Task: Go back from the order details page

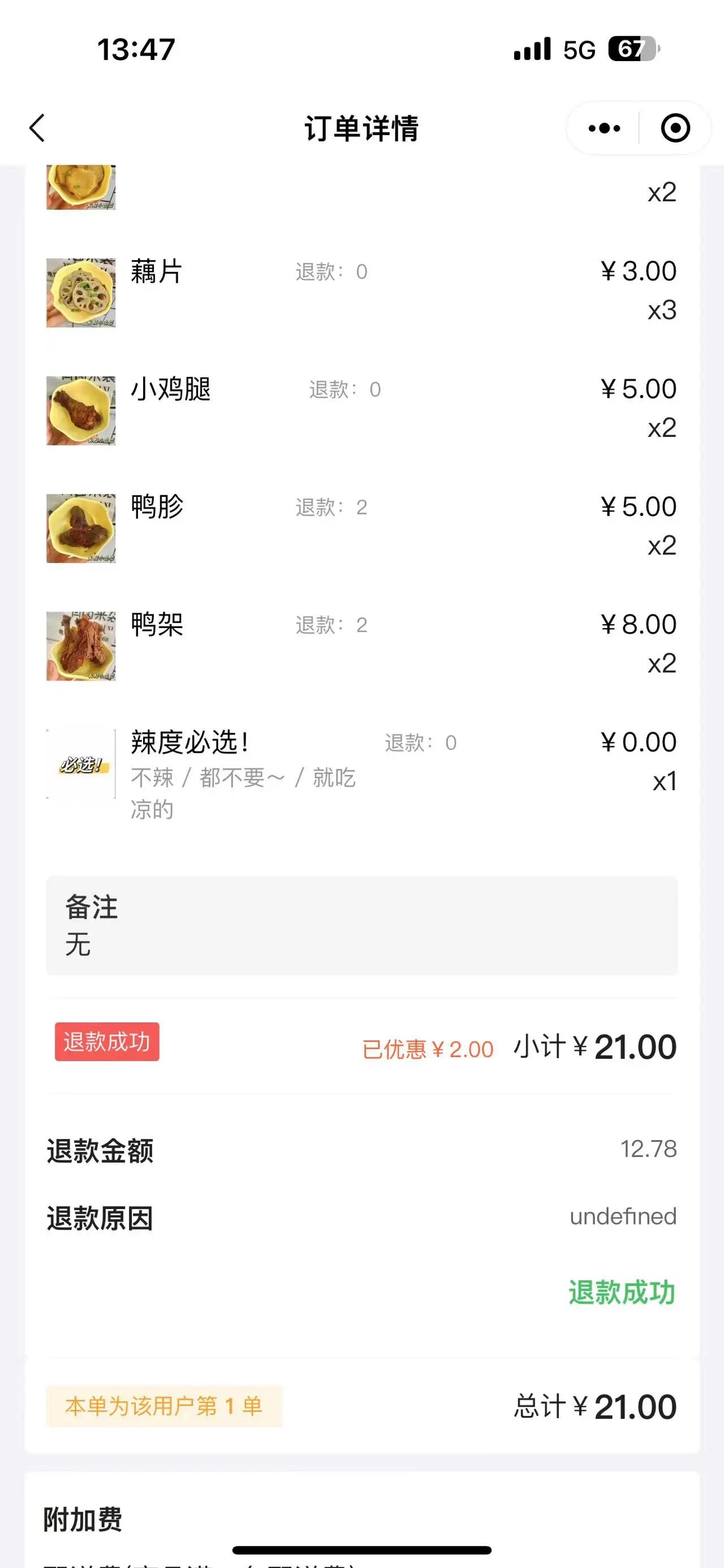Action: click(37, 128)
